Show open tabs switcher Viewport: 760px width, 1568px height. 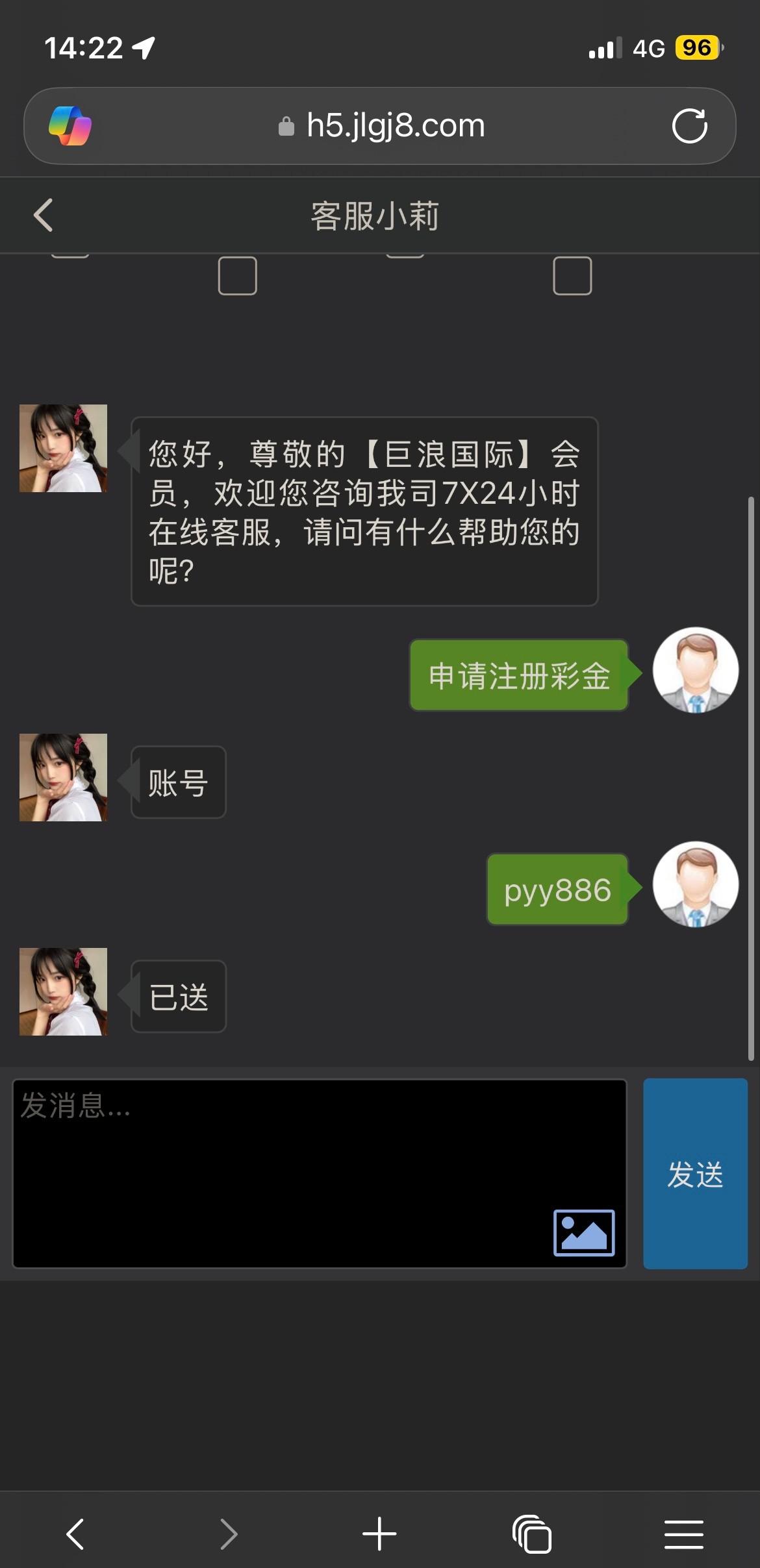point(532,1534)
